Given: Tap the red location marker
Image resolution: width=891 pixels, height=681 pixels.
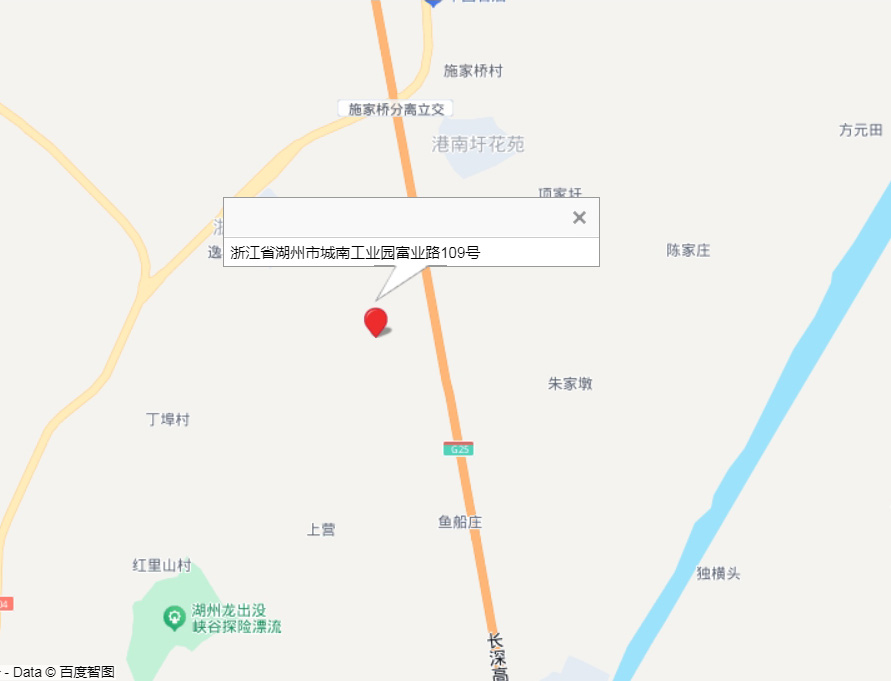Looking at the screenshot, I should (x=375, y=321).
